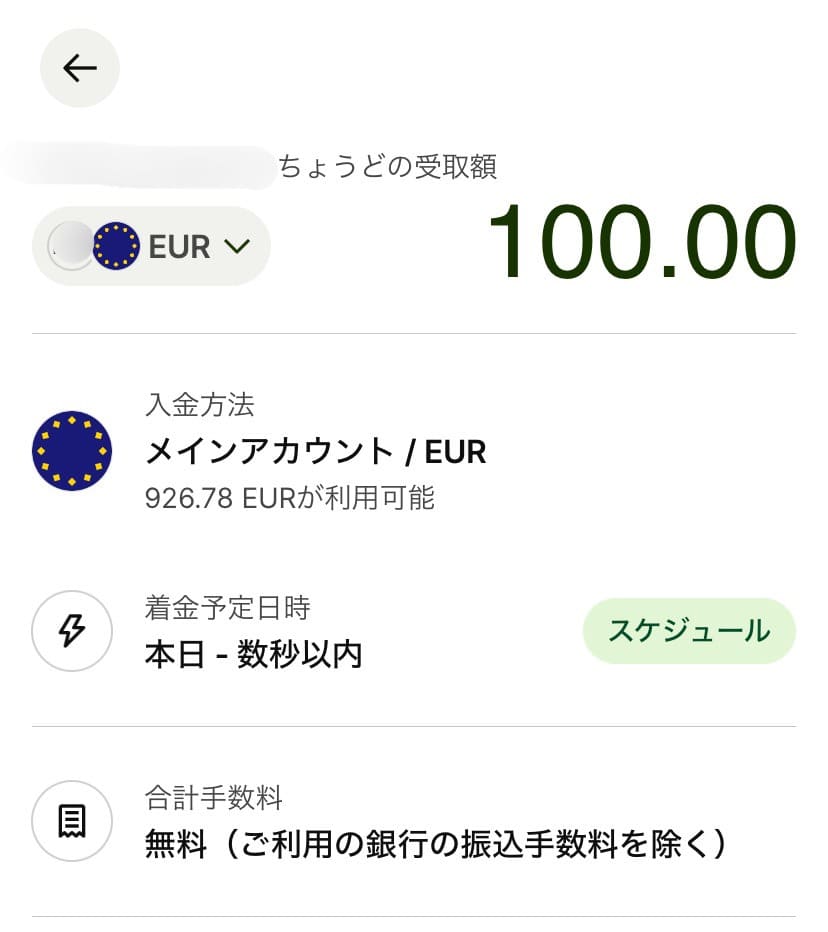Expand the currency list via chevron
828x932 pixels.
[236, 245]
